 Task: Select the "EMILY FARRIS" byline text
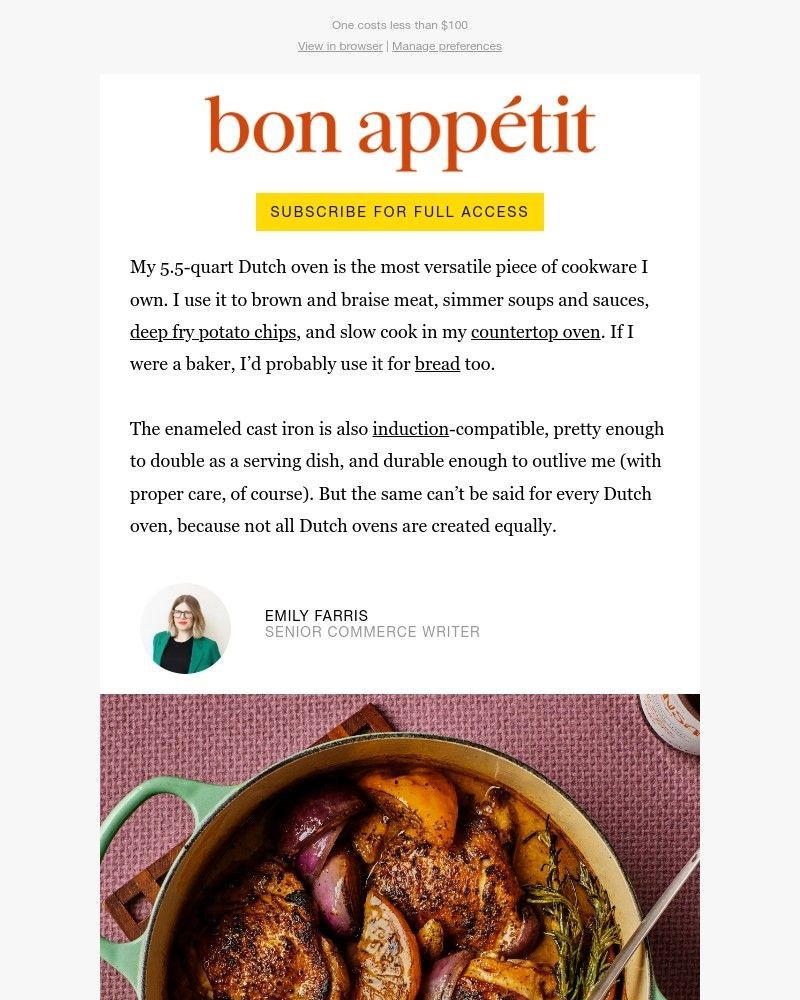click(316, 616)
